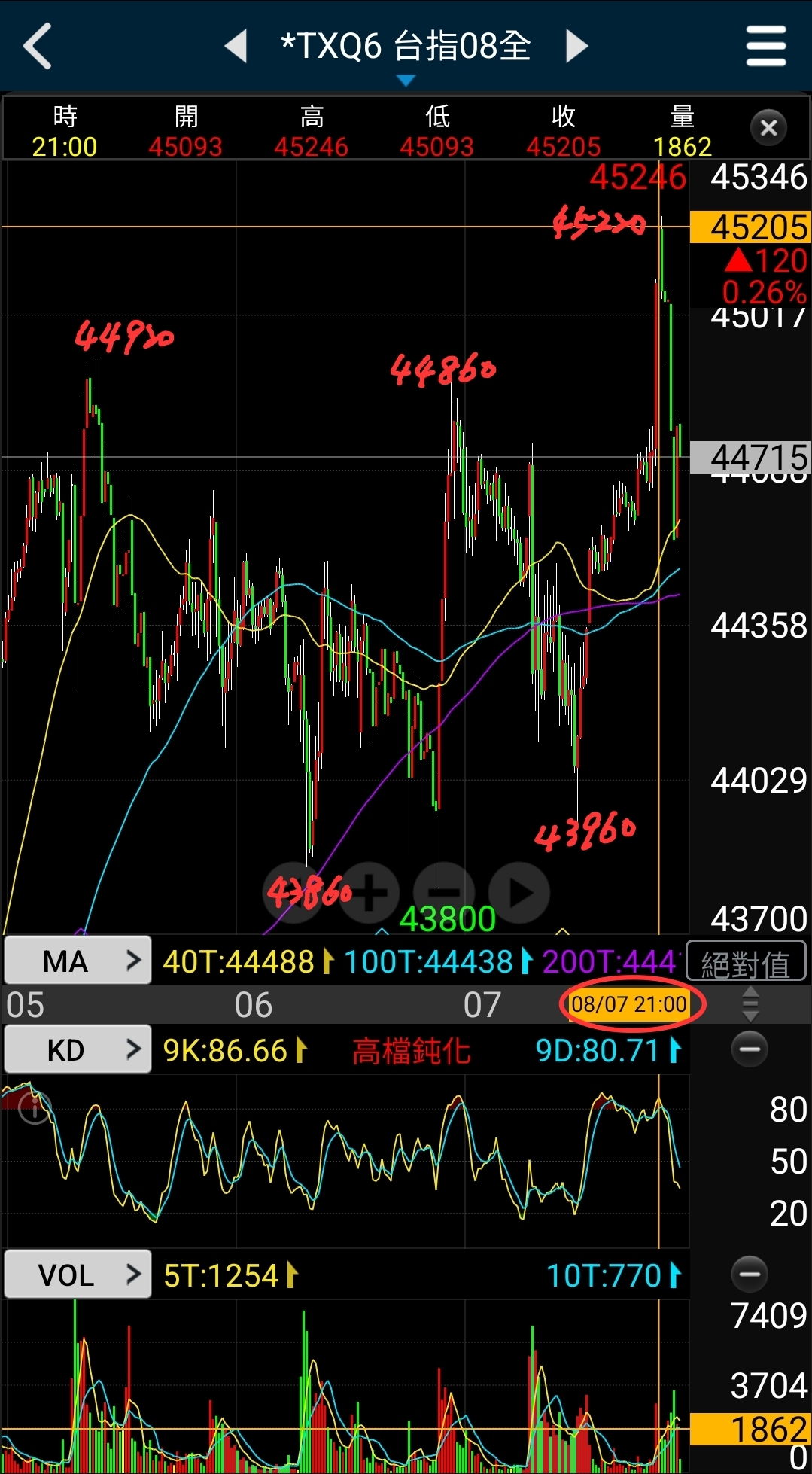The image size is (812, 1474).
Task: Tap the 絕對值 button
Action: pos(746,962)
